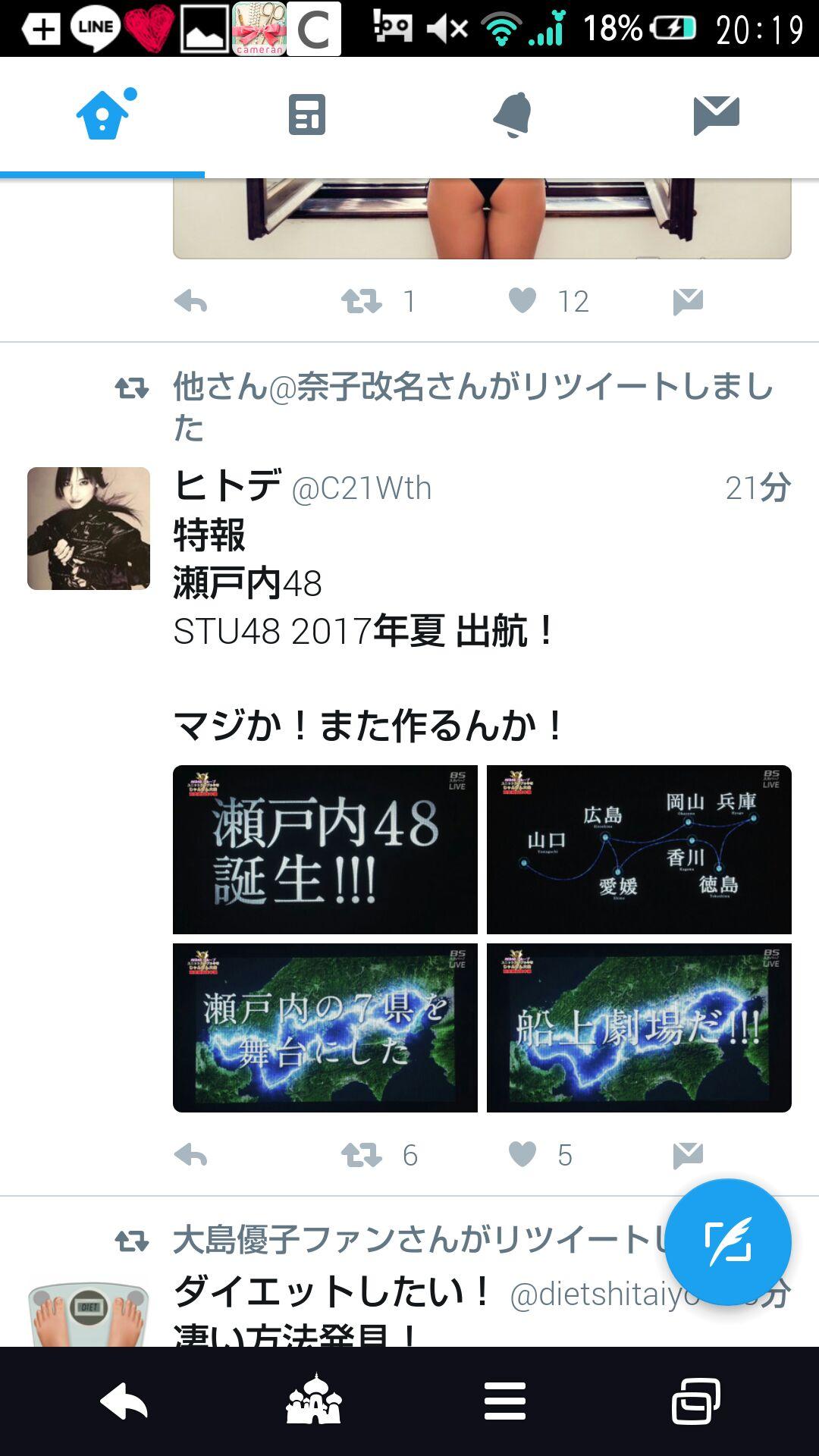Open the 瀬戸内の7県を舞台にした image
Image resolution: width=819 pixels, height=1456 pixels.
[325, 1028]
